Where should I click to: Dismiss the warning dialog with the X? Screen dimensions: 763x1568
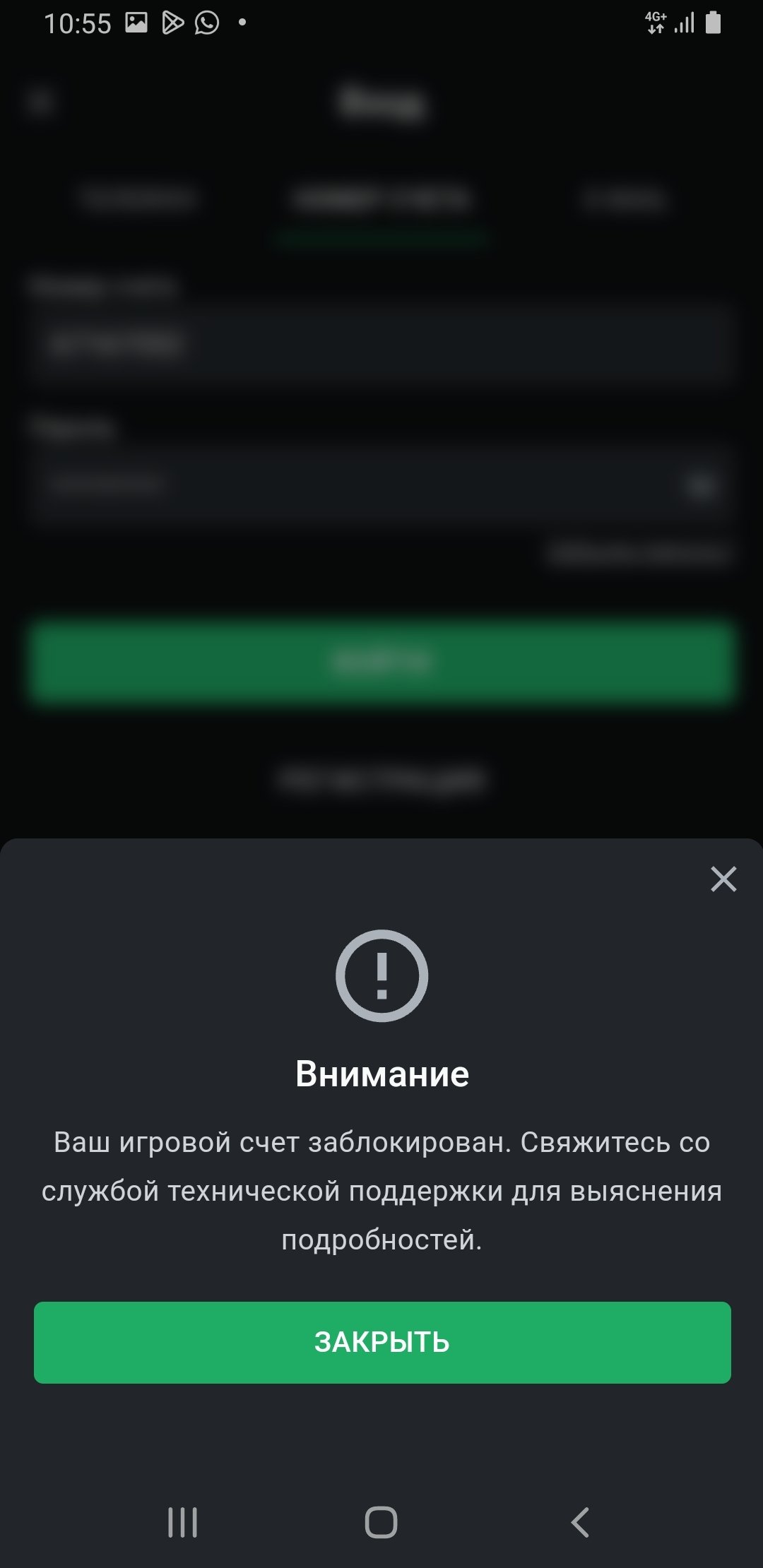723,879
